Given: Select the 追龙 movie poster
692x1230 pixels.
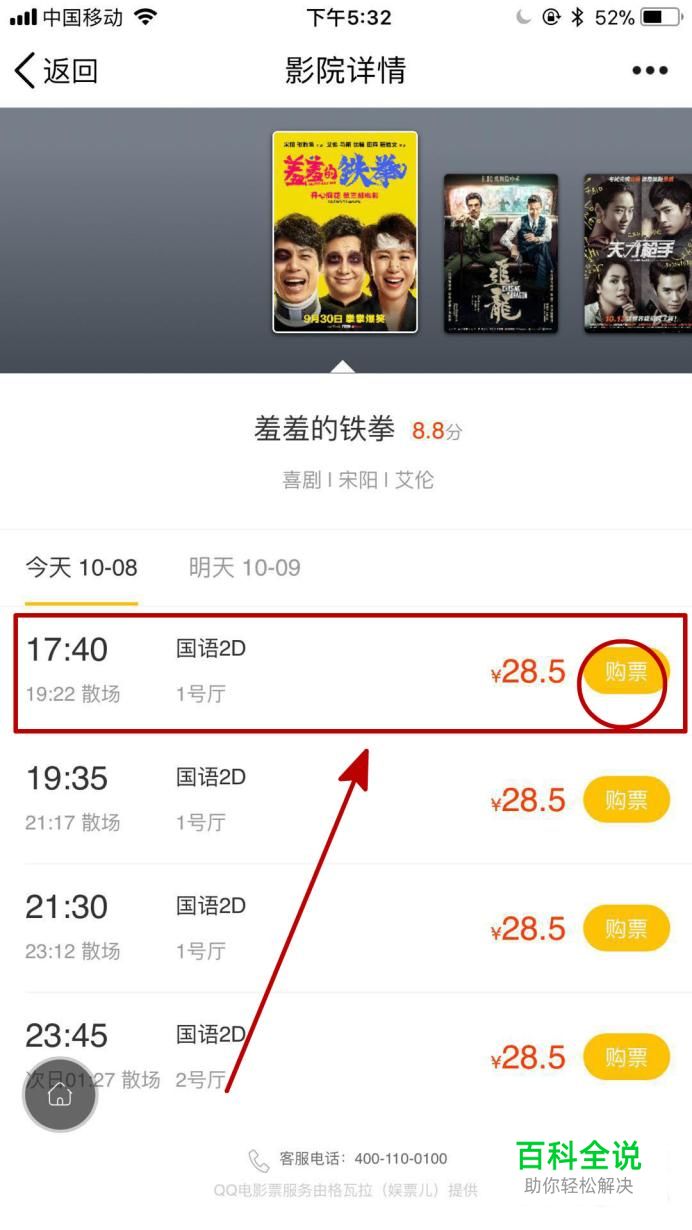Looking at the screenshot, I should (501, 254).
